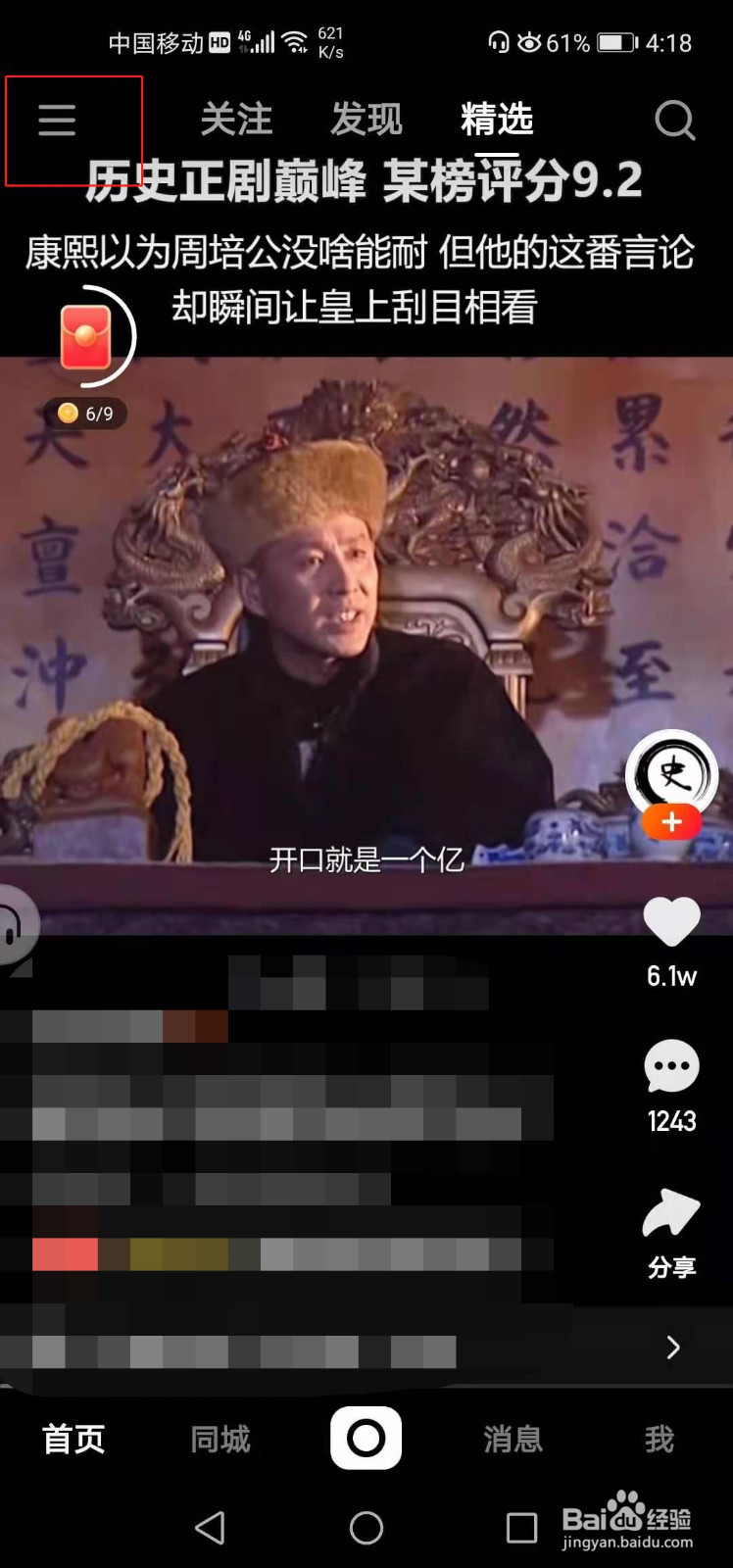Switch to the 关注 tab
This screenshot has height=1568, width=733.
(x=235, y=120)
